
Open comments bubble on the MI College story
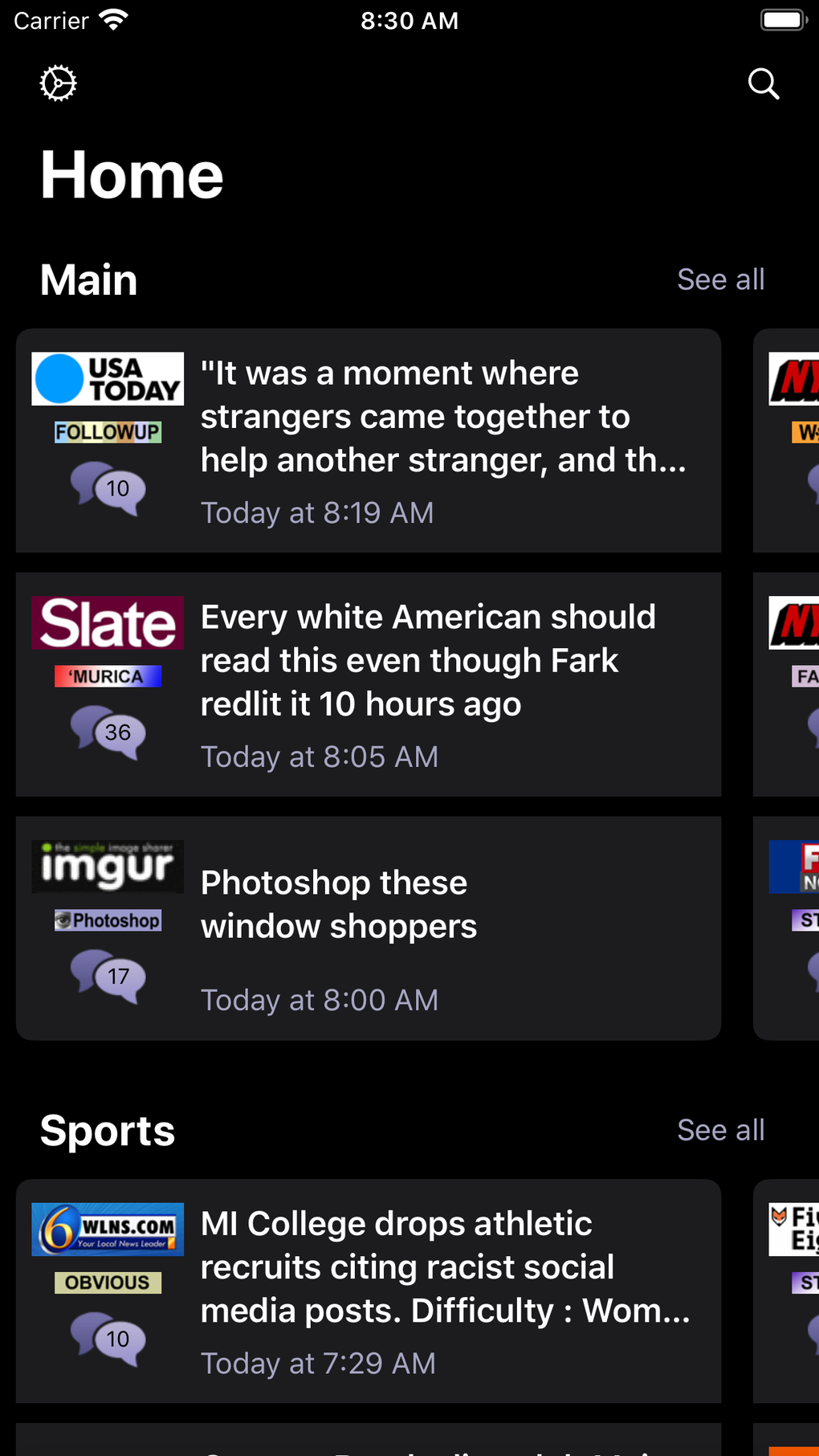click(107, 1340)
